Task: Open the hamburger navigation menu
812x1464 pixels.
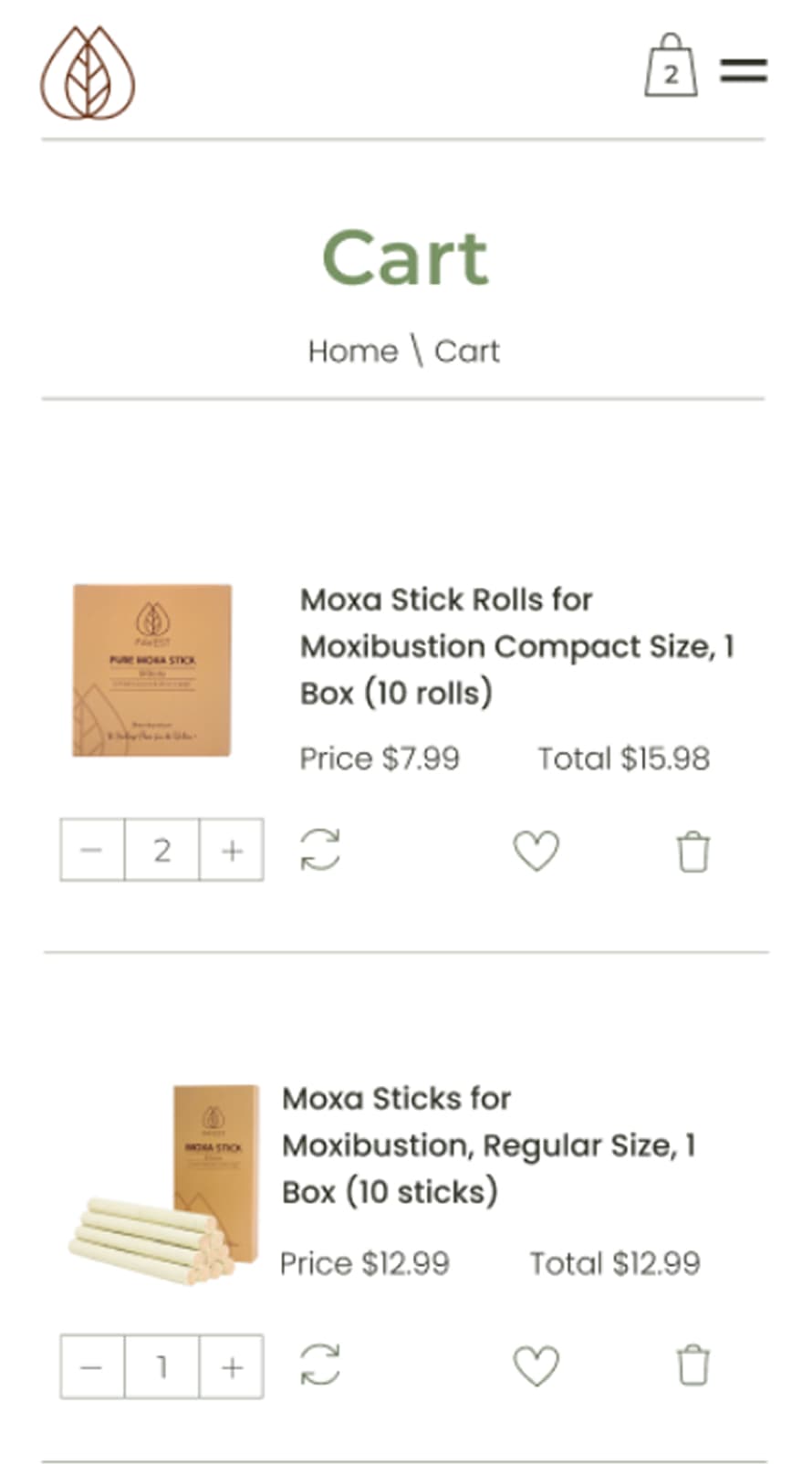Action: pos(743,68)
